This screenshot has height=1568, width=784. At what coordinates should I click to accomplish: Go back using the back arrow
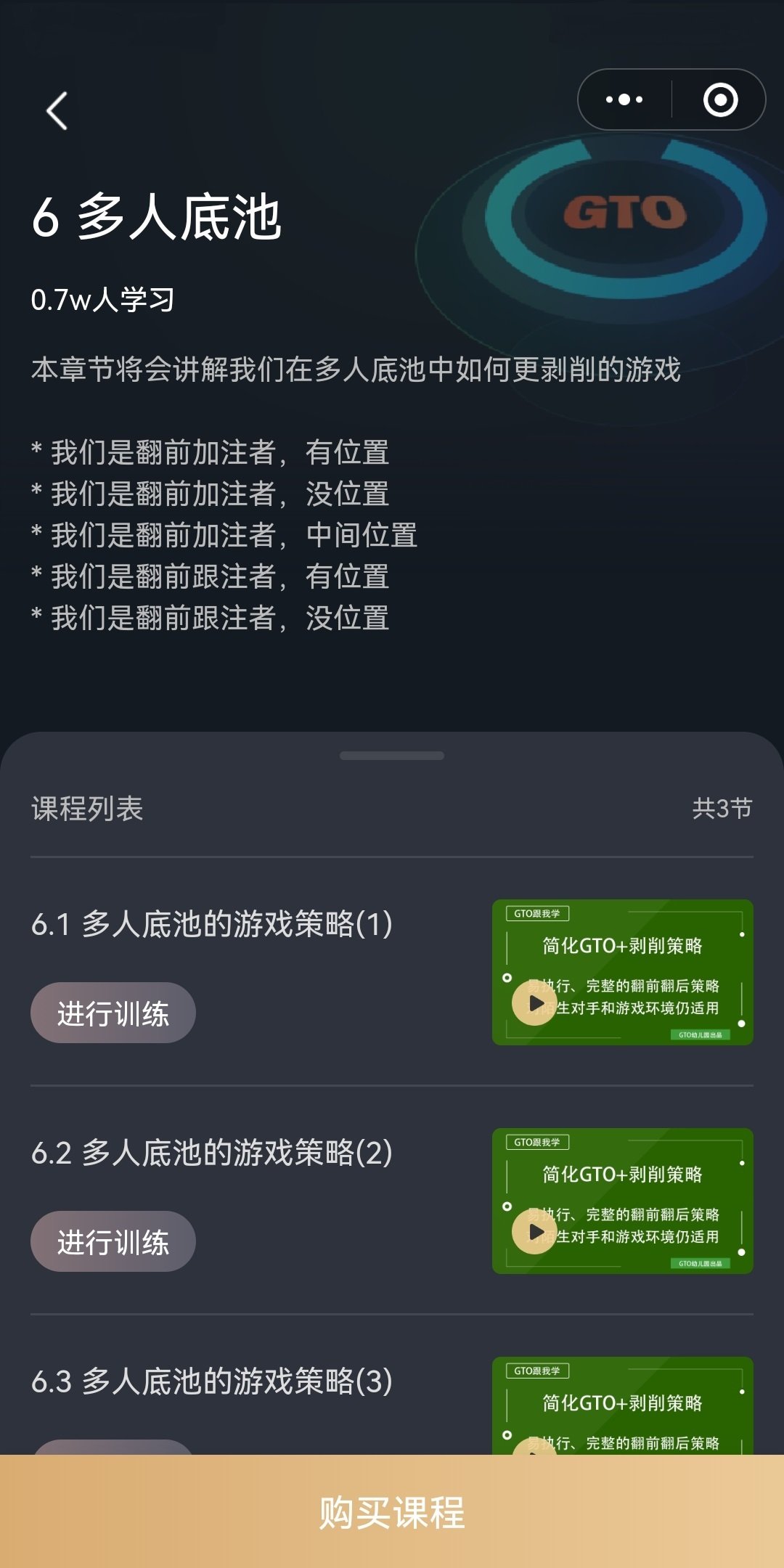tap(57, 111)
